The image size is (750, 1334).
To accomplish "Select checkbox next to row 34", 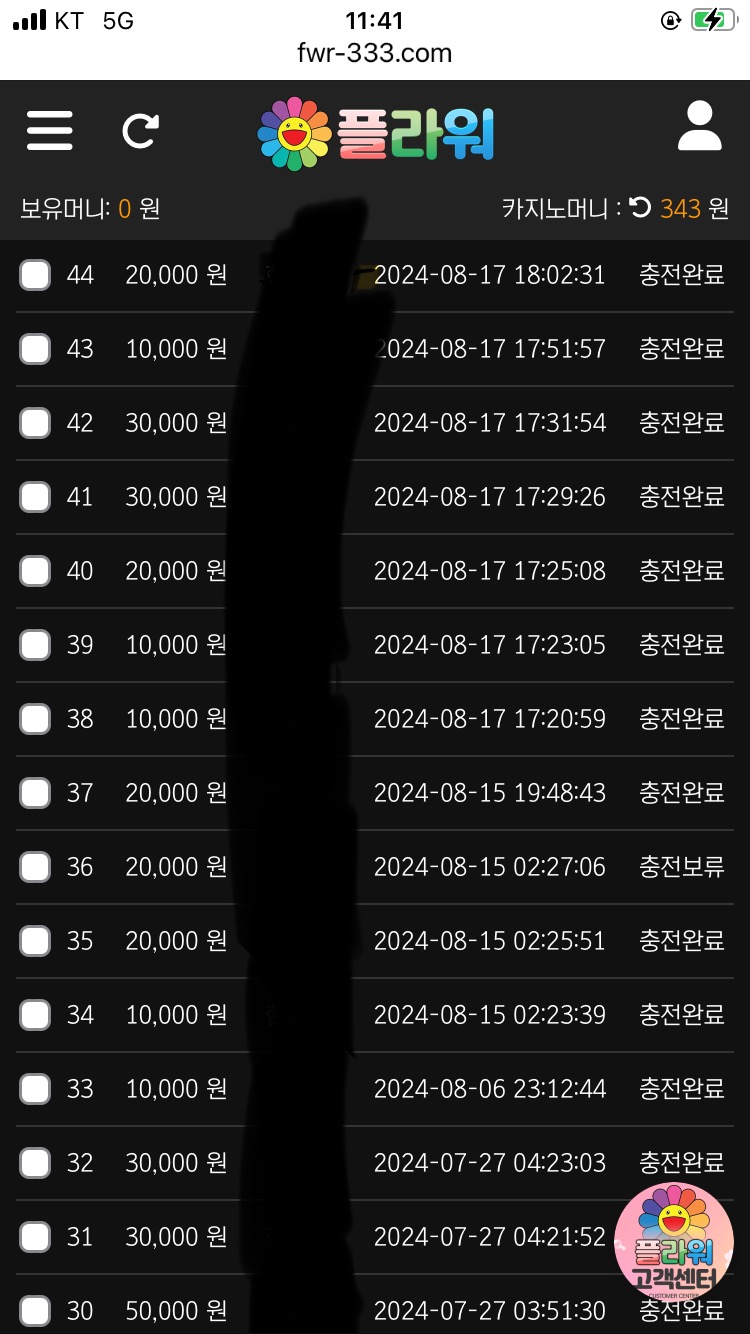I will [35, 1015].
